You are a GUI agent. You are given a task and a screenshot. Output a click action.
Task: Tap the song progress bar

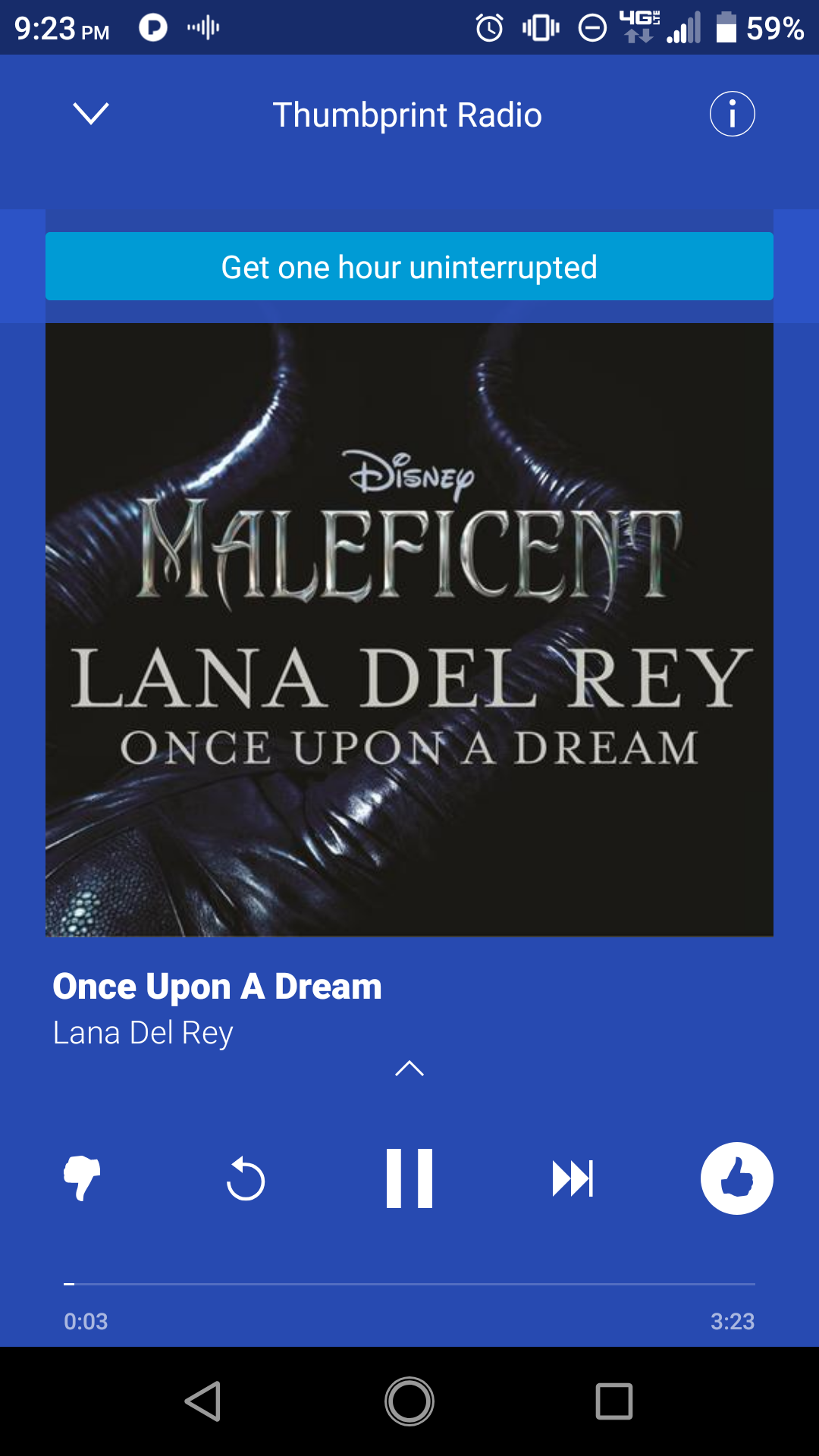[409, 1284]
